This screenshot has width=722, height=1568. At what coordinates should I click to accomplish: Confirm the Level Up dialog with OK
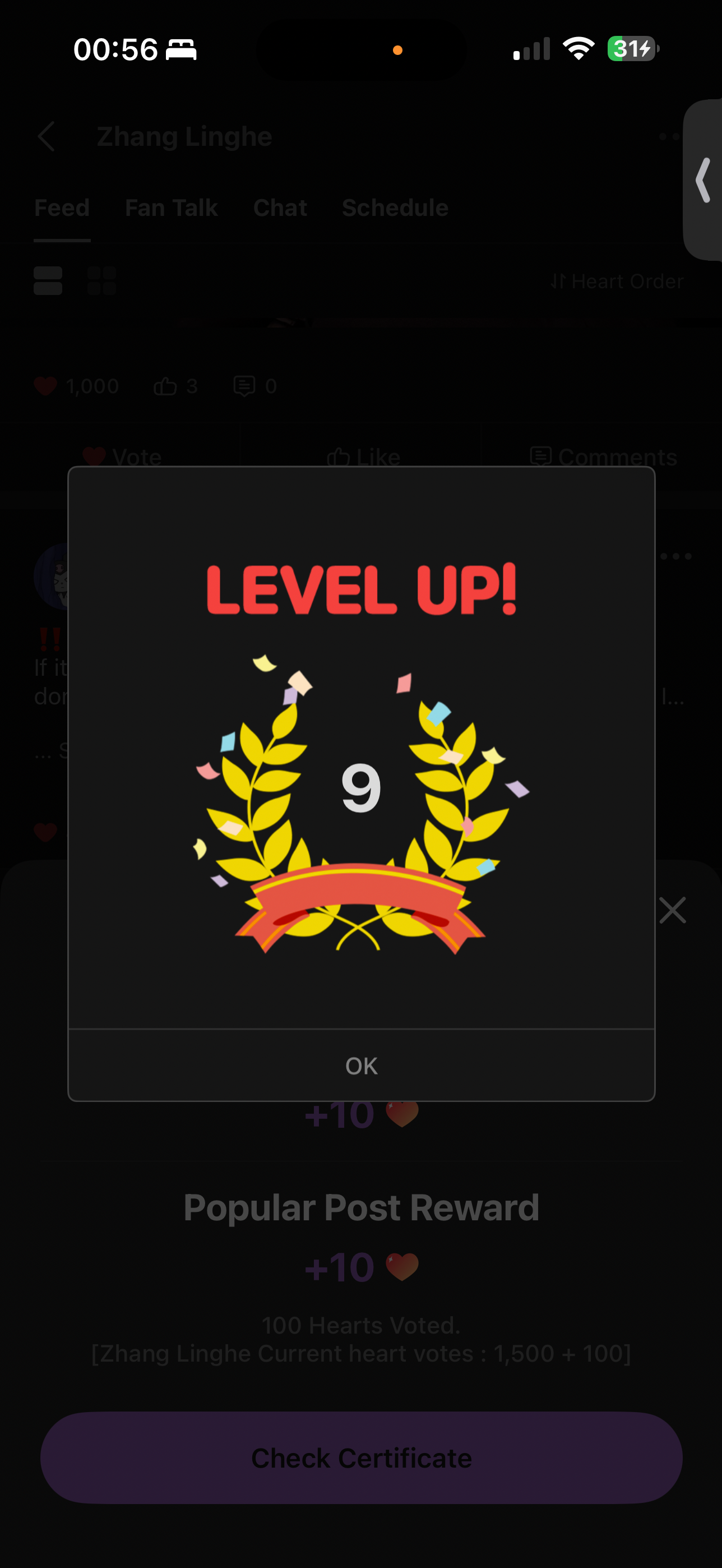pos(362,1065)
